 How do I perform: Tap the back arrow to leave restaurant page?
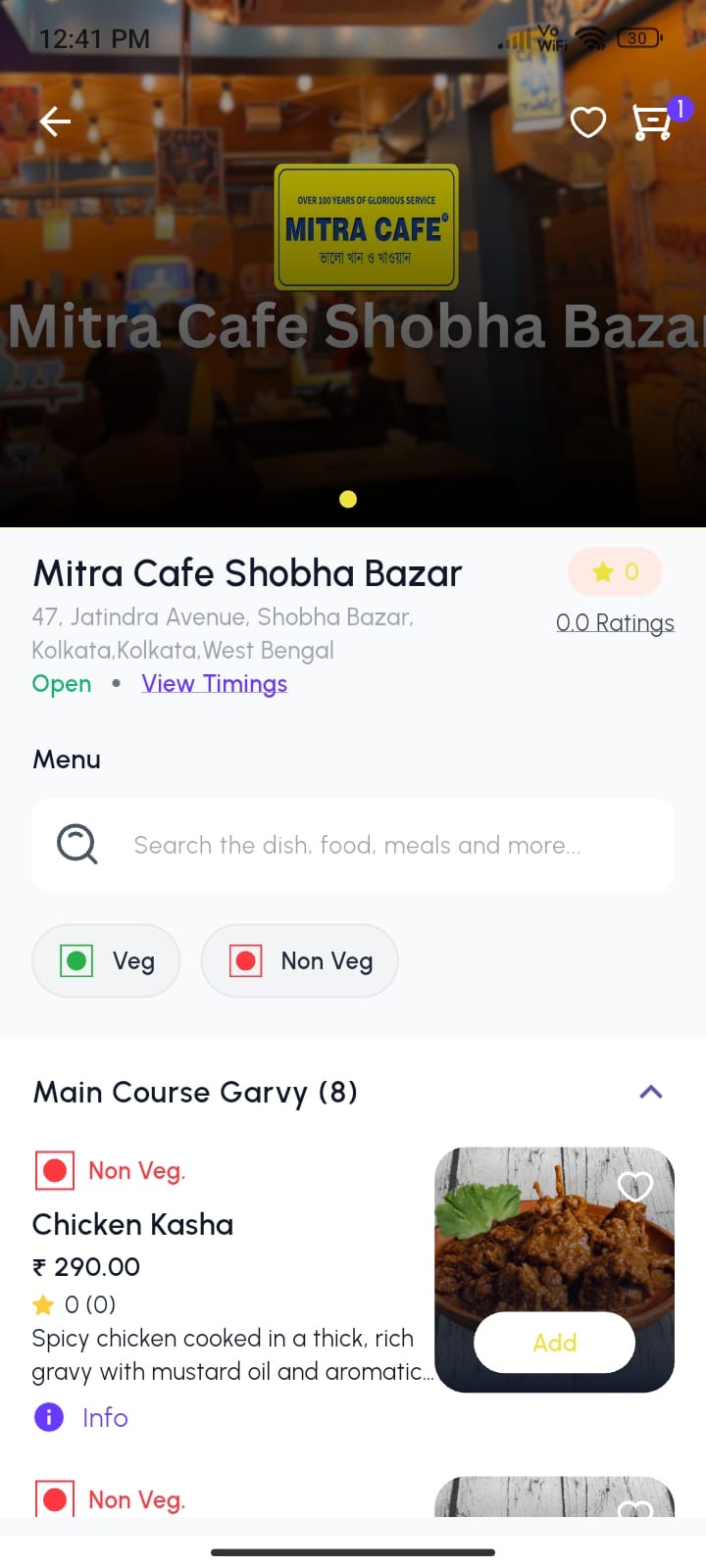click(x=54, y=122)
